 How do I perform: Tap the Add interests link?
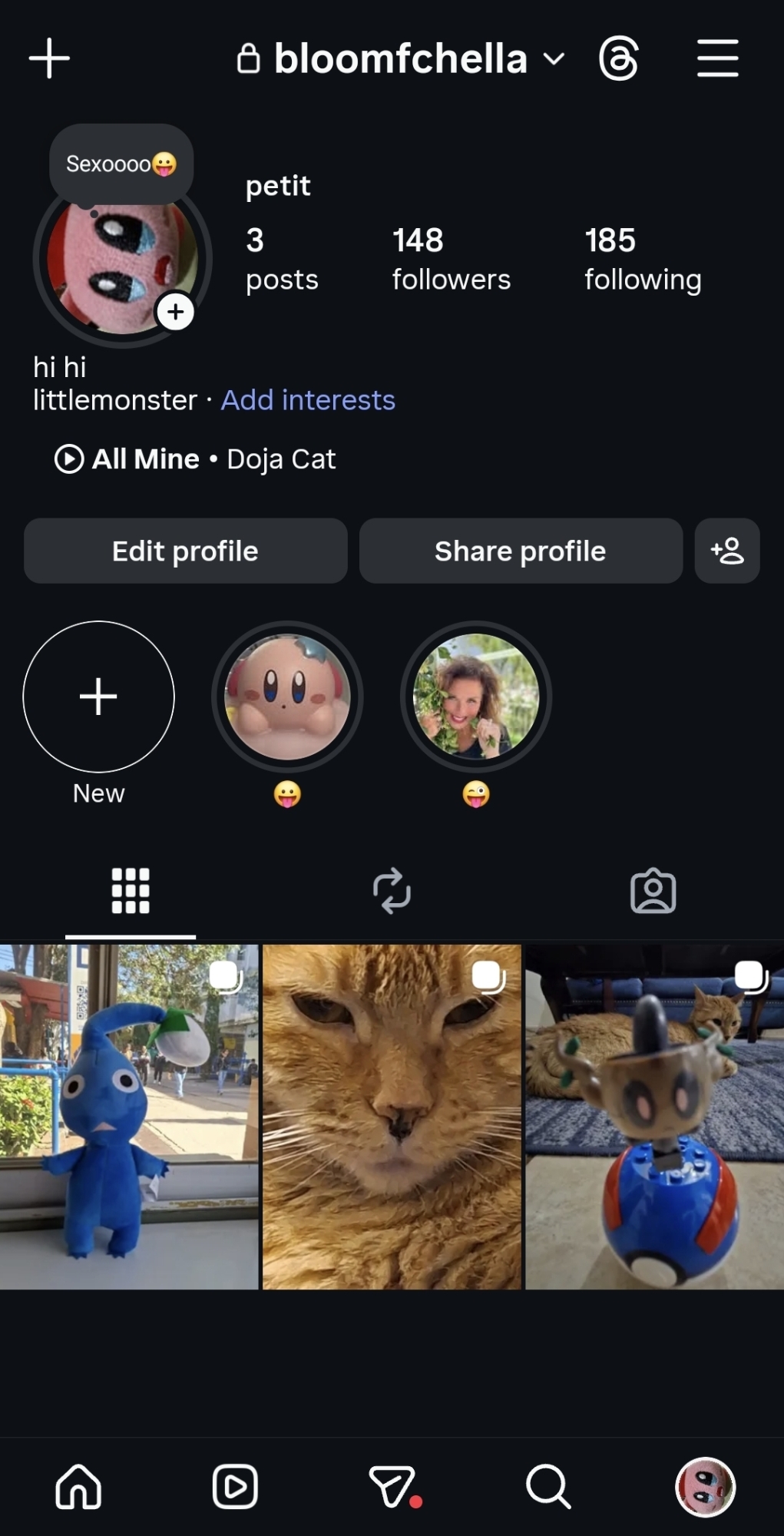click(308, 400)
